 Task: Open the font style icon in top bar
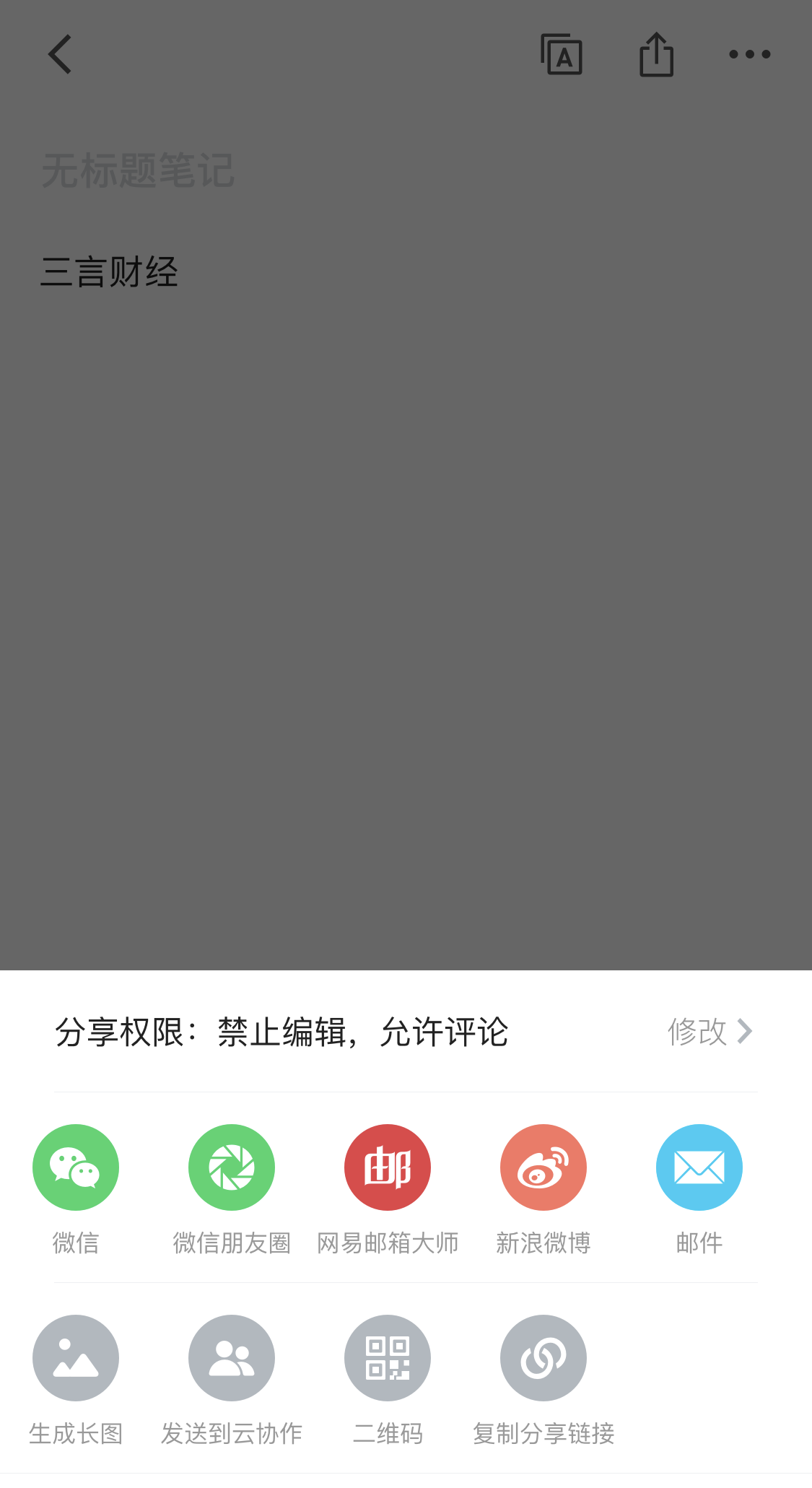click(562, 54)
